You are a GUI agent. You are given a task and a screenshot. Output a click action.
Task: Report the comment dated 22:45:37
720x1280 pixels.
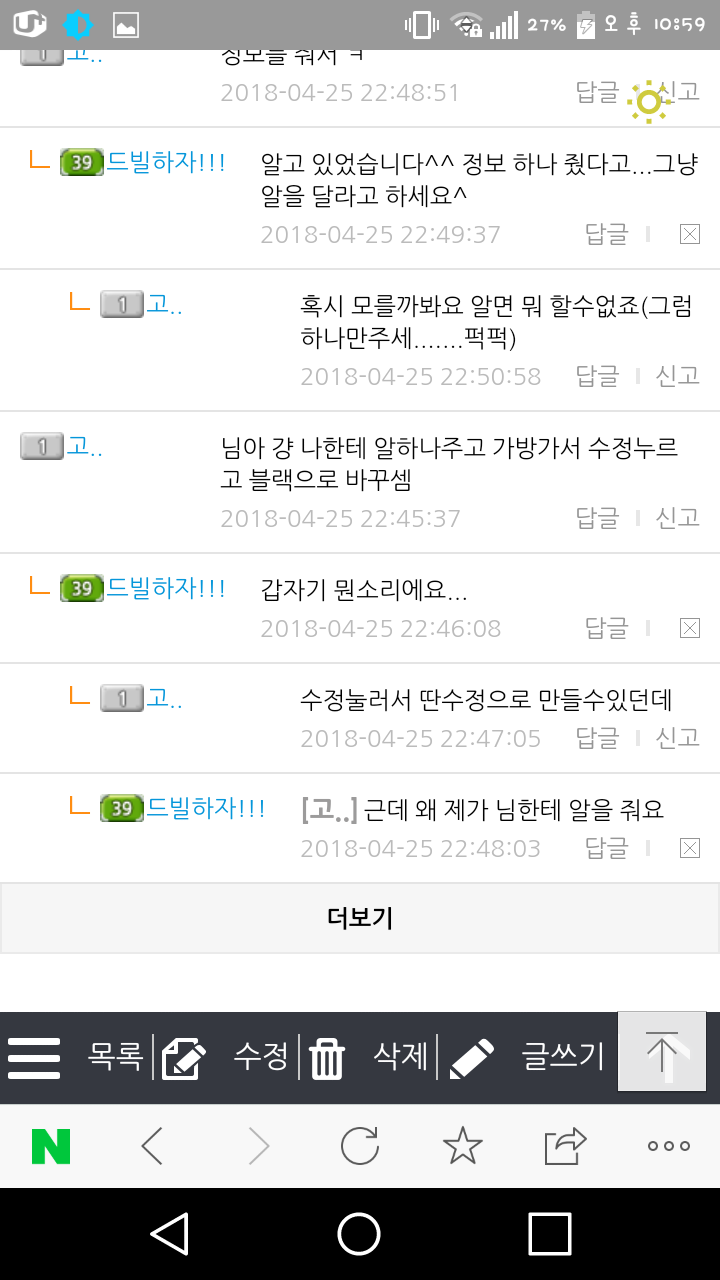click(677, 518)
